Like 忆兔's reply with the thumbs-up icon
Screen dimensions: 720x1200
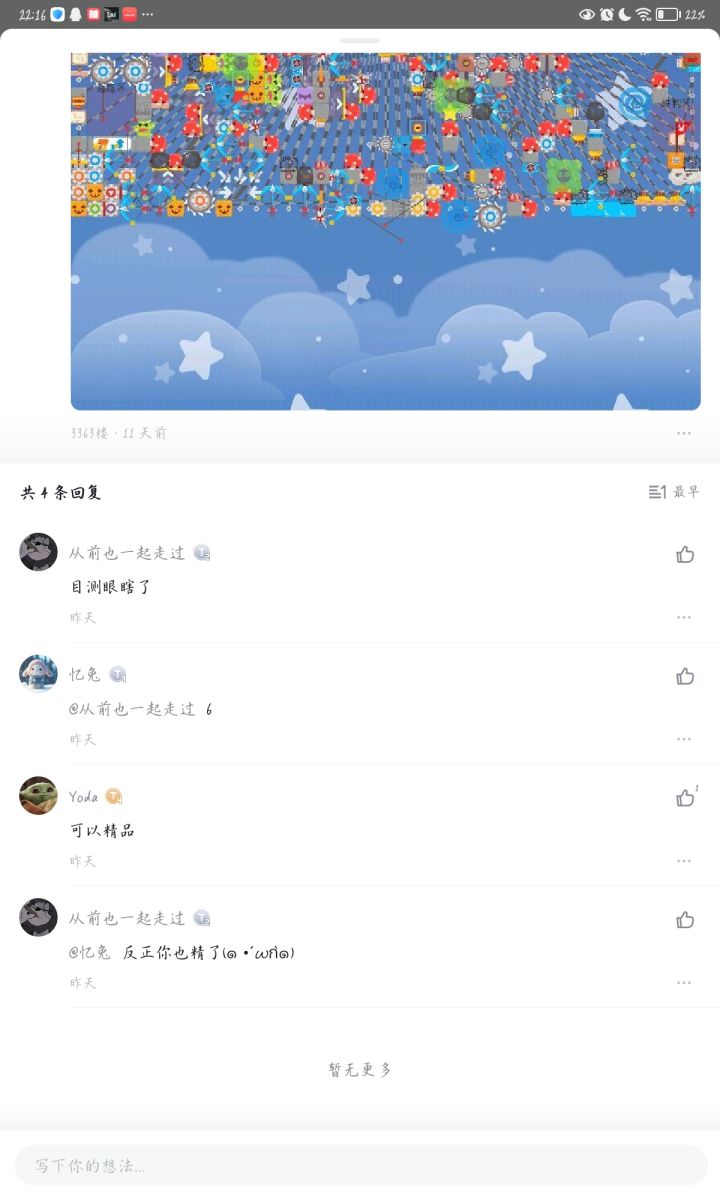(x=685, y=675)
